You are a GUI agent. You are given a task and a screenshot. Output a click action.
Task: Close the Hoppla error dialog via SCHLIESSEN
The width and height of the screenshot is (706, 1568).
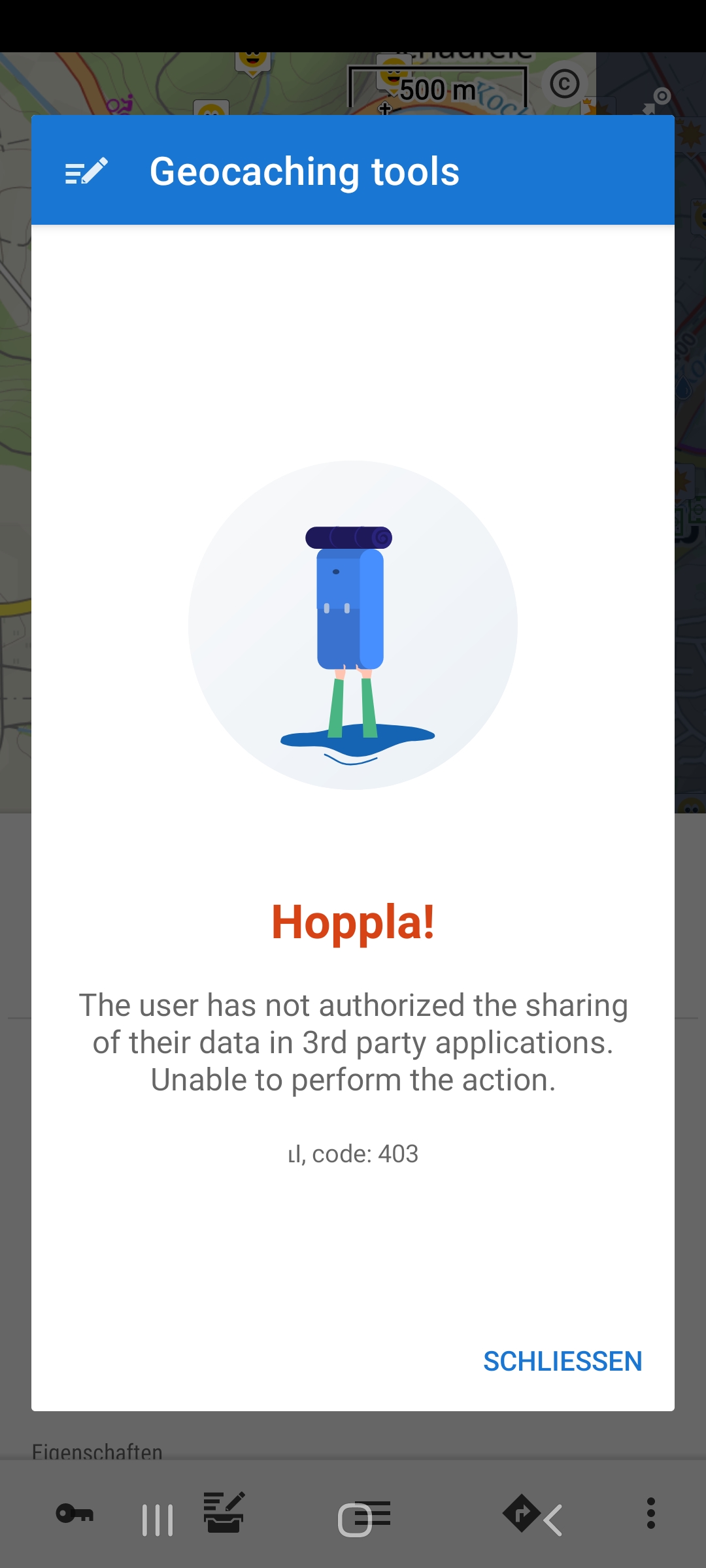[562, 1362]
